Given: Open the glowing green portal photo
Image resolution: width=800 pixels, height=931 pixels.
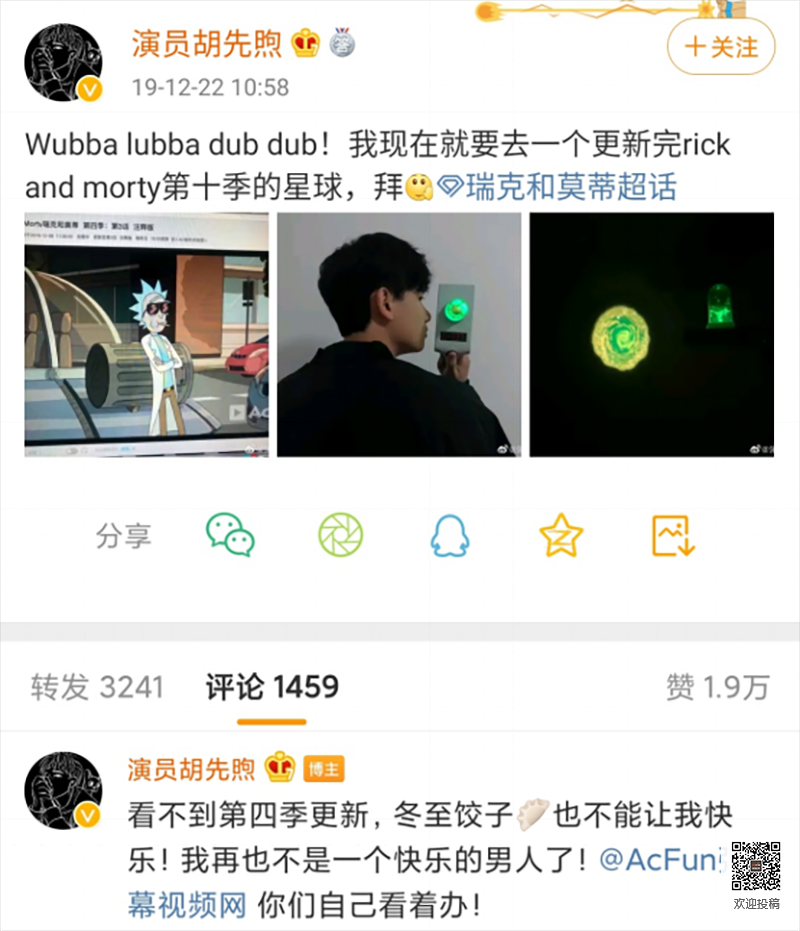Looking at the screenshot, I should coord(653,335).
